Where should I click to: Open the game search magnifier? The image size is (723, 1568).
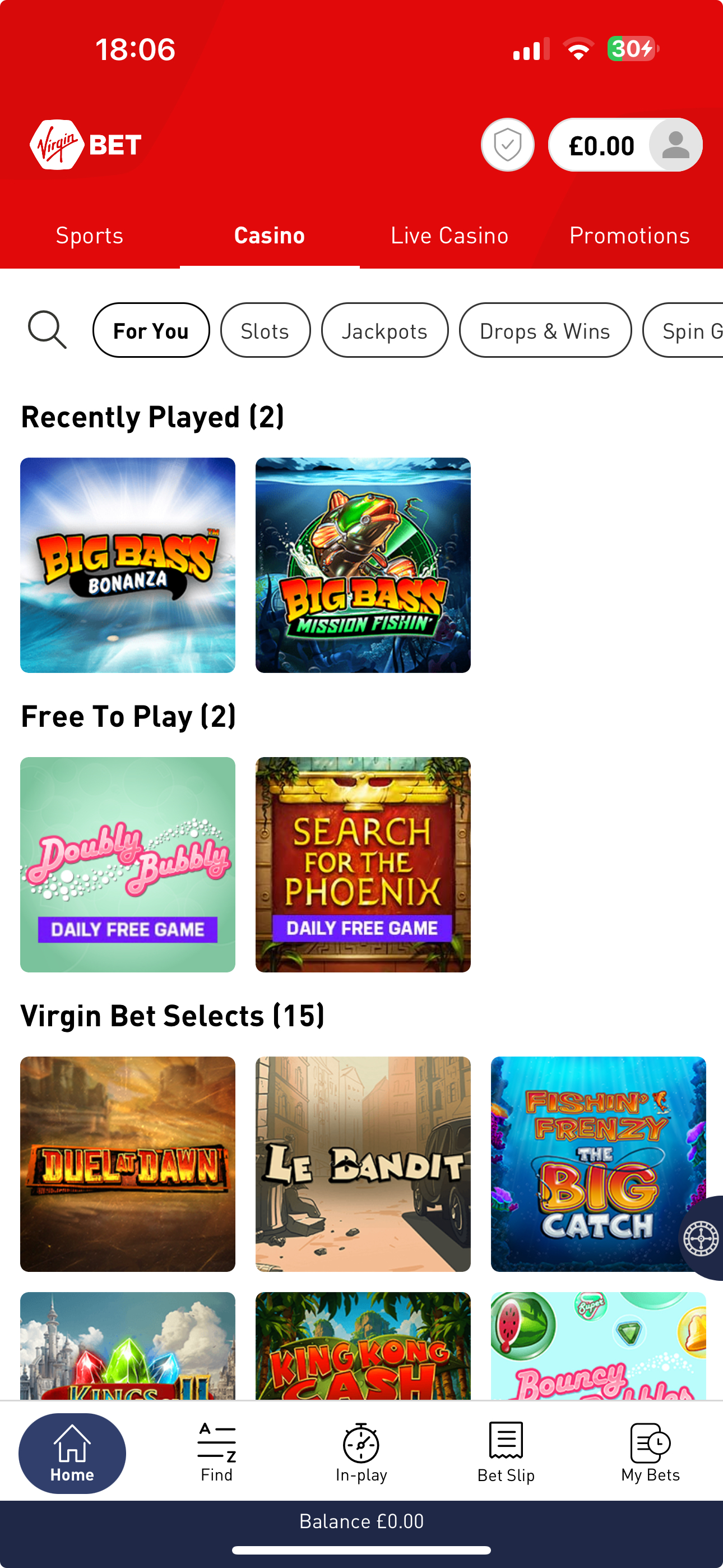click(47, 330)
